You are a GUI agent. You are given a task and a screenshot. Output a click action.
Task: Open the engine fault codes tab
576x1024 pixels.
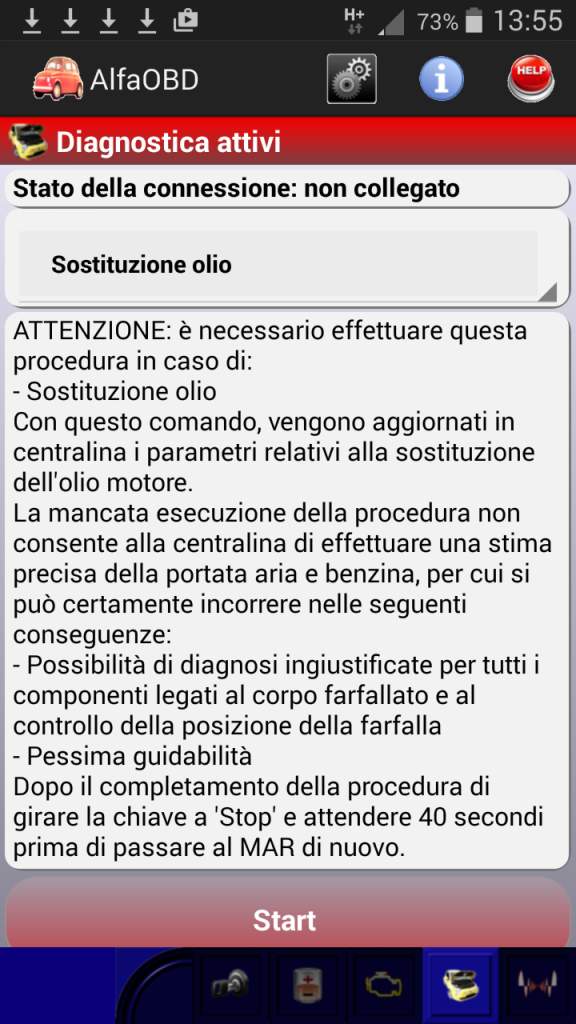tap(384, 985)
